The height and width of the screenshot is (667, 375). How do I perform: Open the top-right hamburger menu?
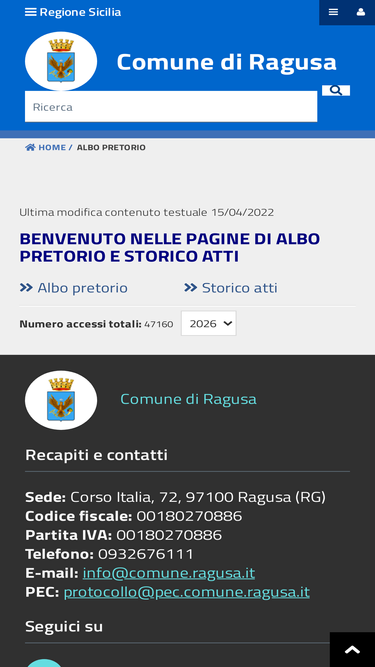click(333, 12)
